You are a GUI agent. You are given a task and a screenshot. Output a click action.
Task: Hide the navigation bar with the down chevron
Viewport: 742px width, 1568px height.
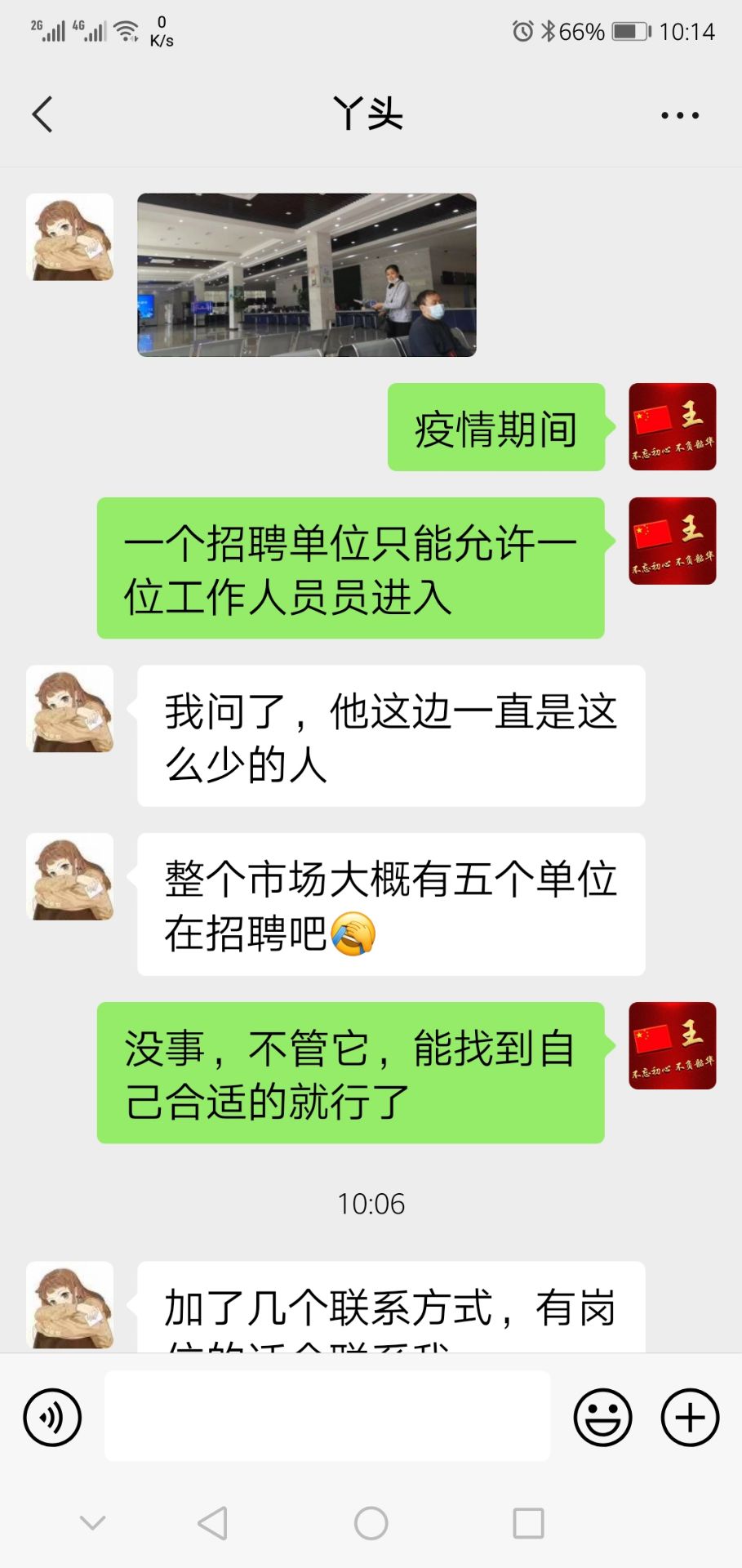click(92, 1523)
